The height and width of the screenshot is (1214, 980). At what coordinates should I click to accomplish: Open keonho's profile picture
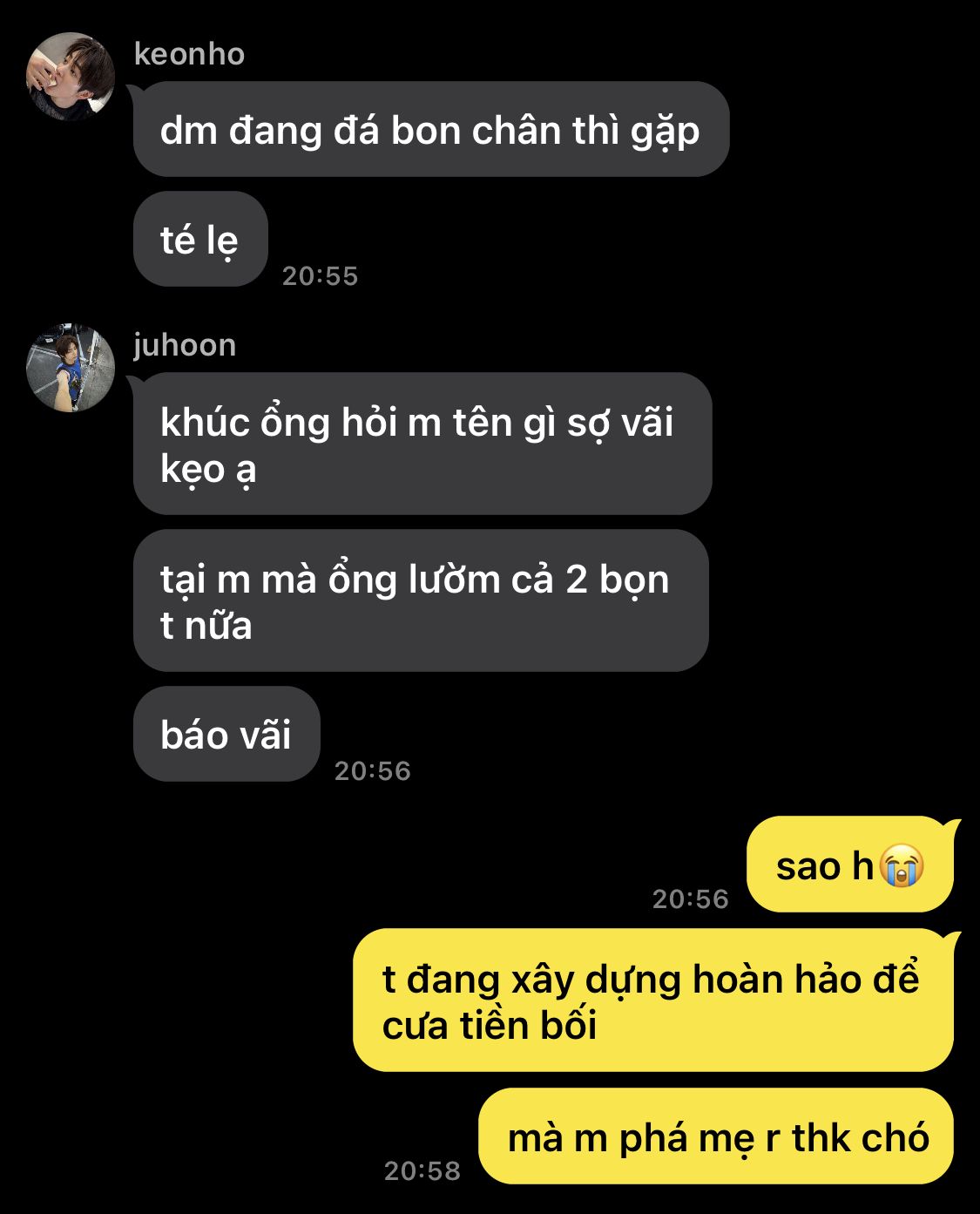70,77
